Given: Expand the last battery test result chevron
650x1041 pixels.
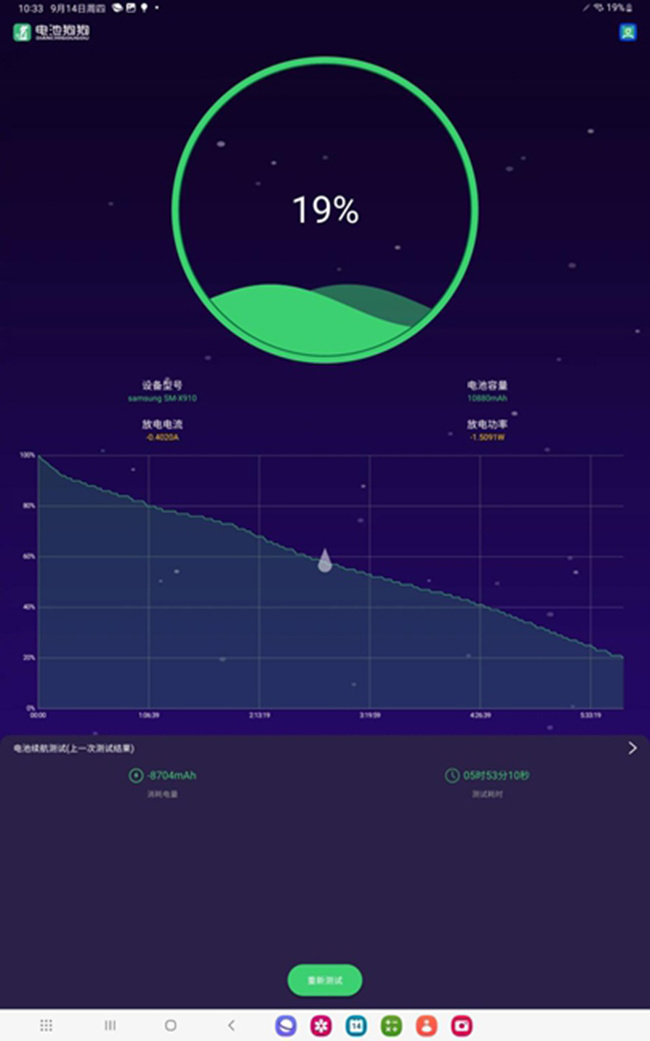Looking at the screenshot, I should [632, 748].
